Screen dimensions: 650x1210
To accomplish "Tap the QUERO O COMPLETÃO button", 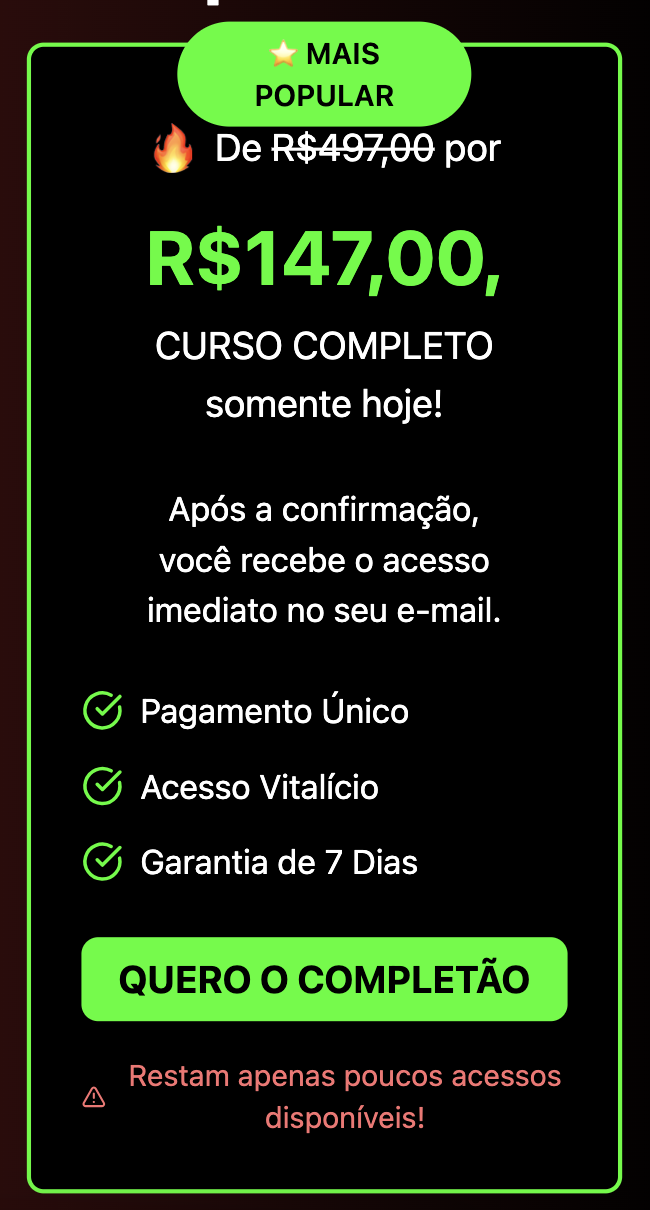I will [324, 979].
